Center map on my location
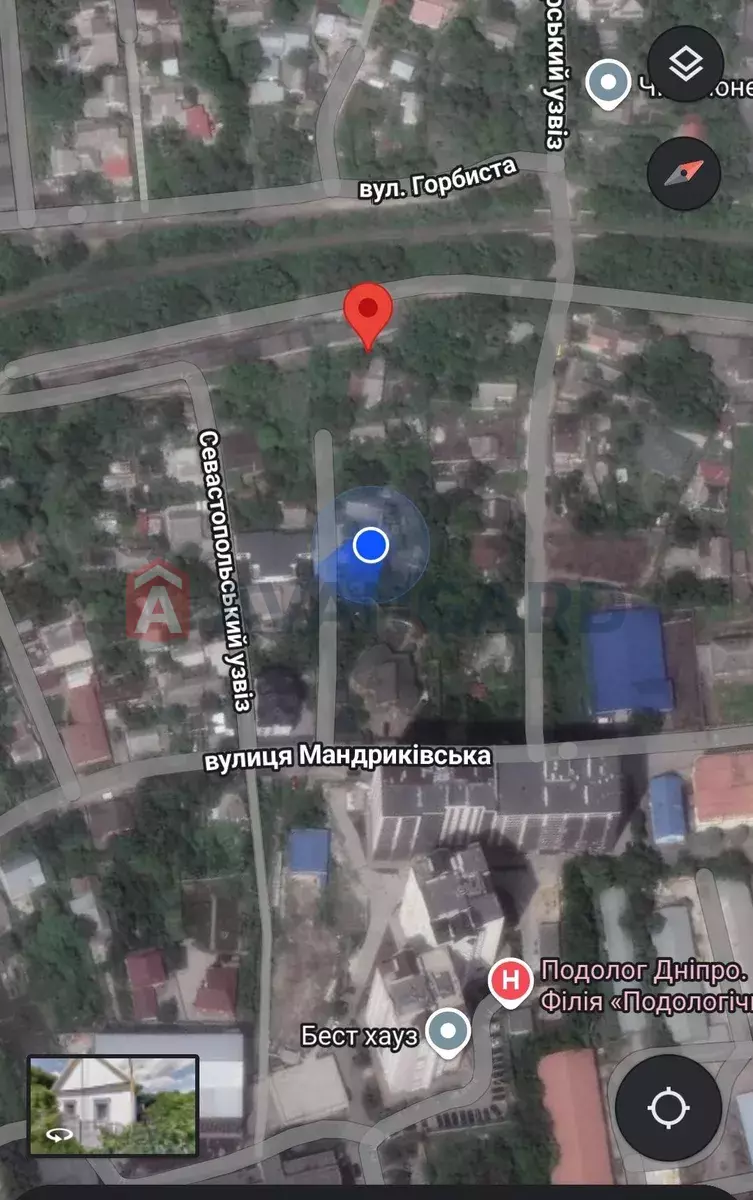This screenshot has width=753, height=1200. (668, 1107)
